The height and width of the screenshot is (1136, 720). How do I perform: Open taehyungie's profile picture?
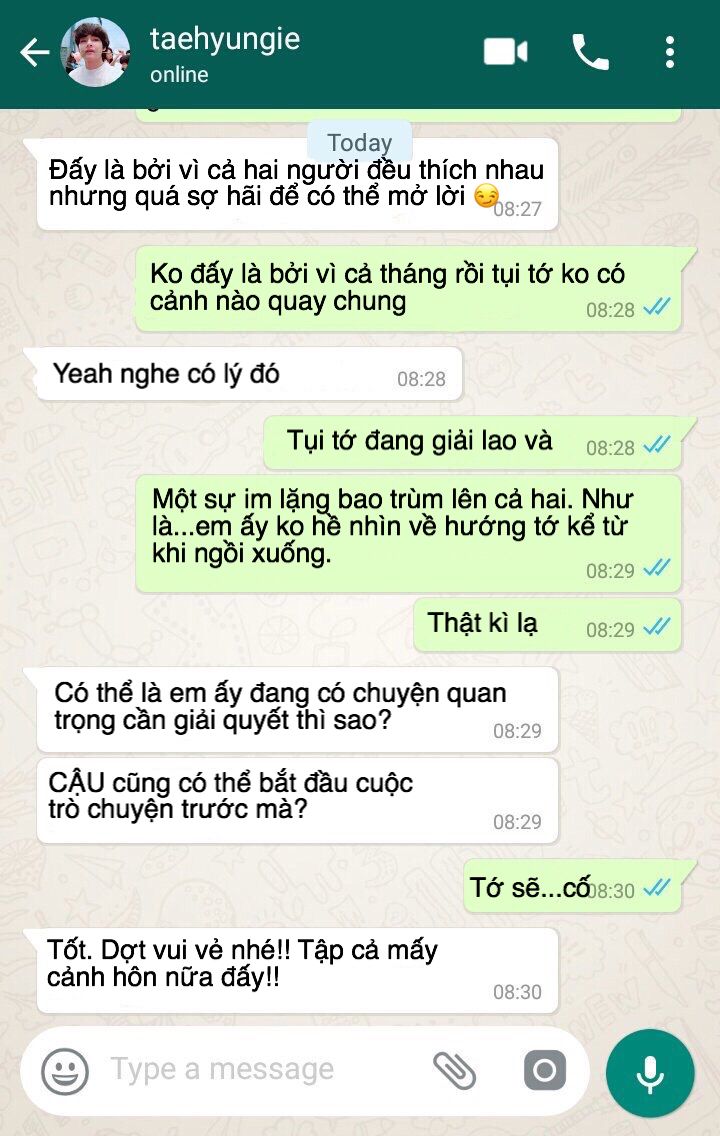[95, 53]
